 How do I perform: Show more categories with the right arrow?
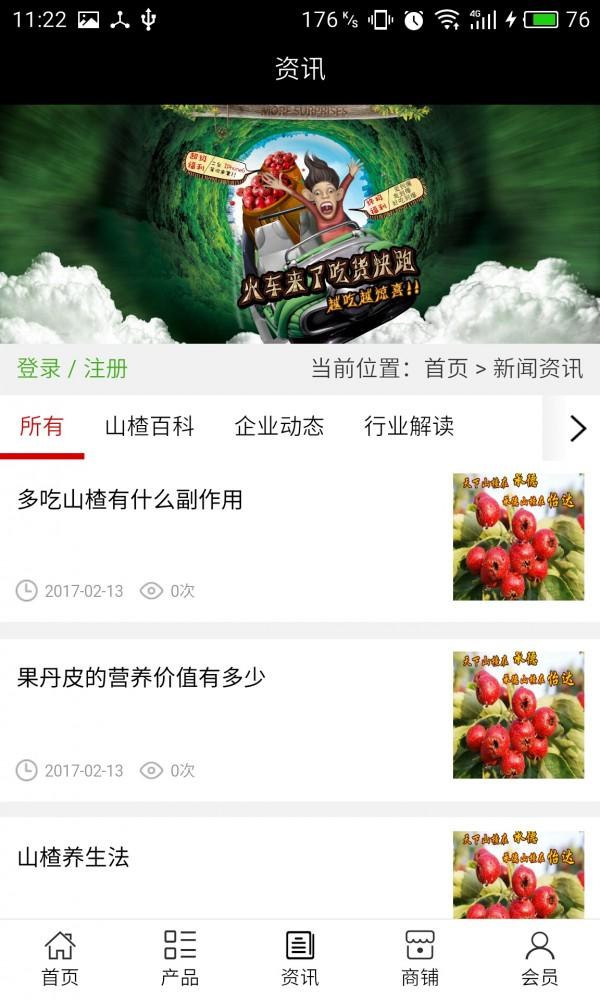click(577, 428)
